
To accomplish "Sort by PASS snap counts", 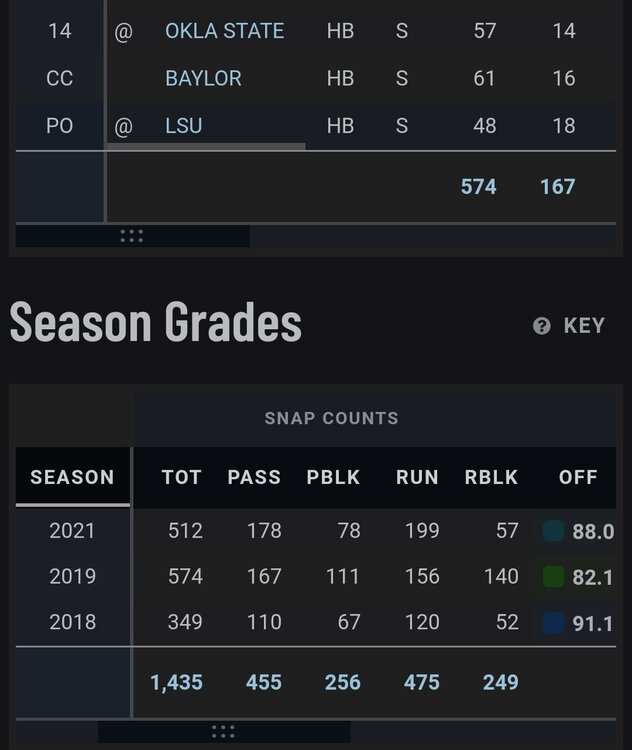I will coord(254,477).
